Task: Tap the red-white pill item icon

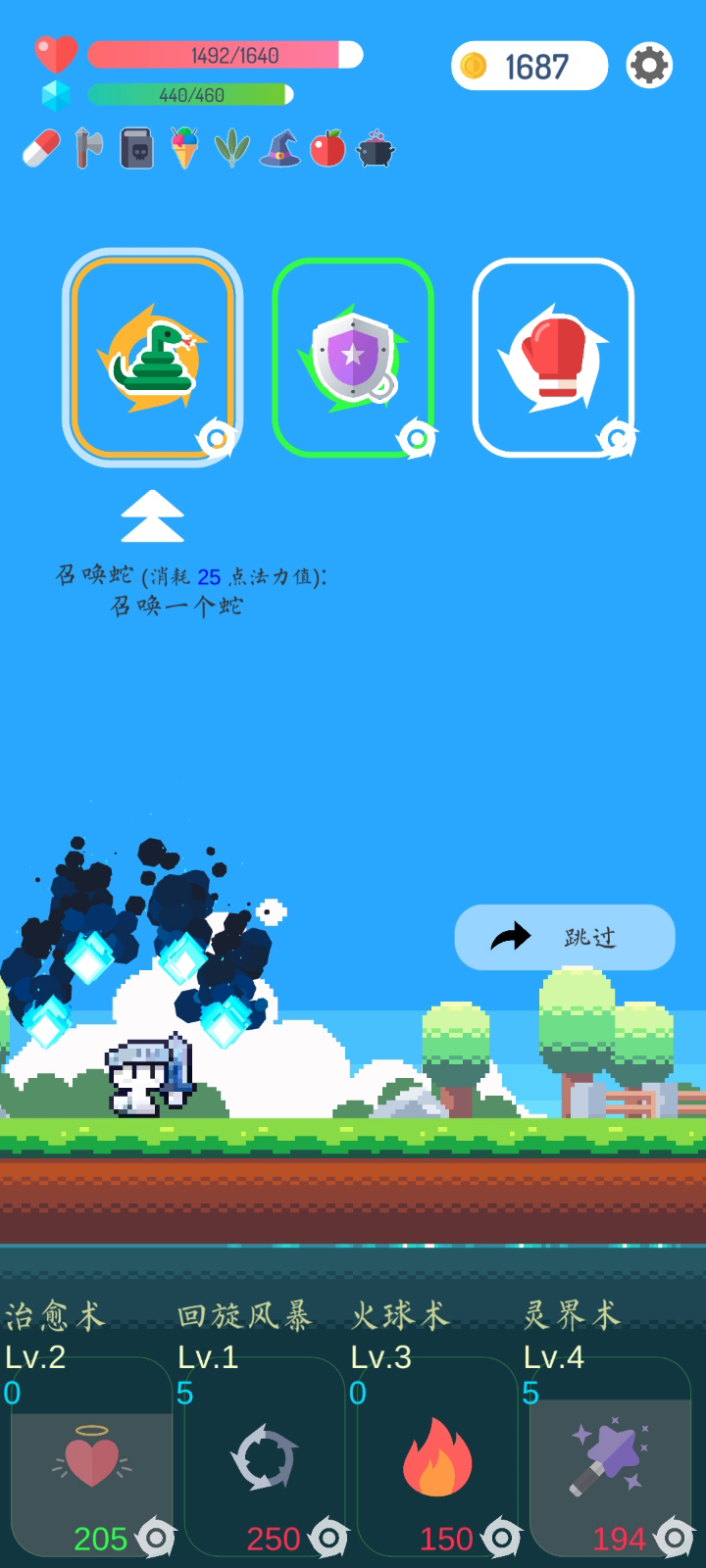Action: 41,149
